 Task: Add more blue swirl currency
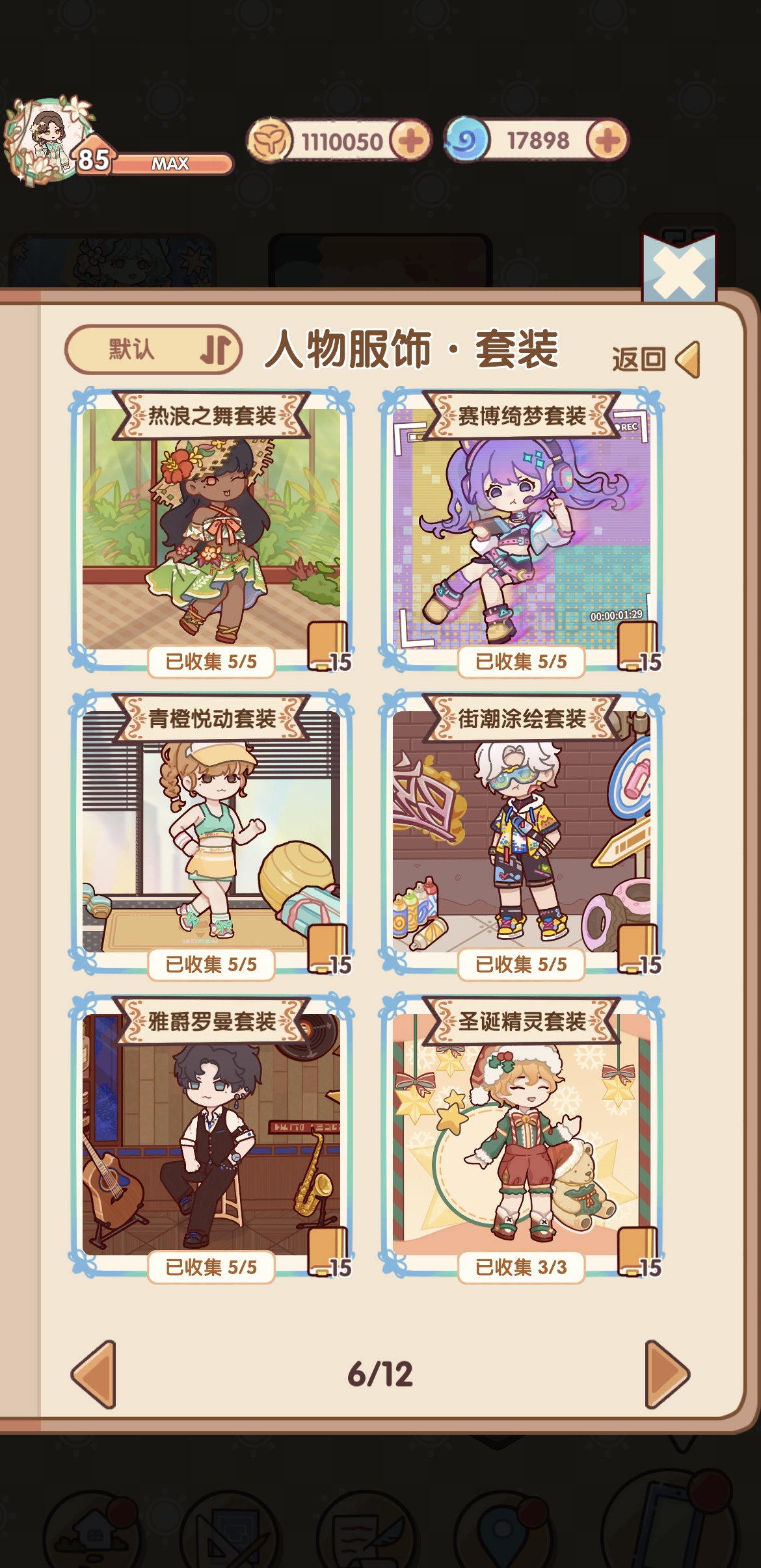pos(607,140)
